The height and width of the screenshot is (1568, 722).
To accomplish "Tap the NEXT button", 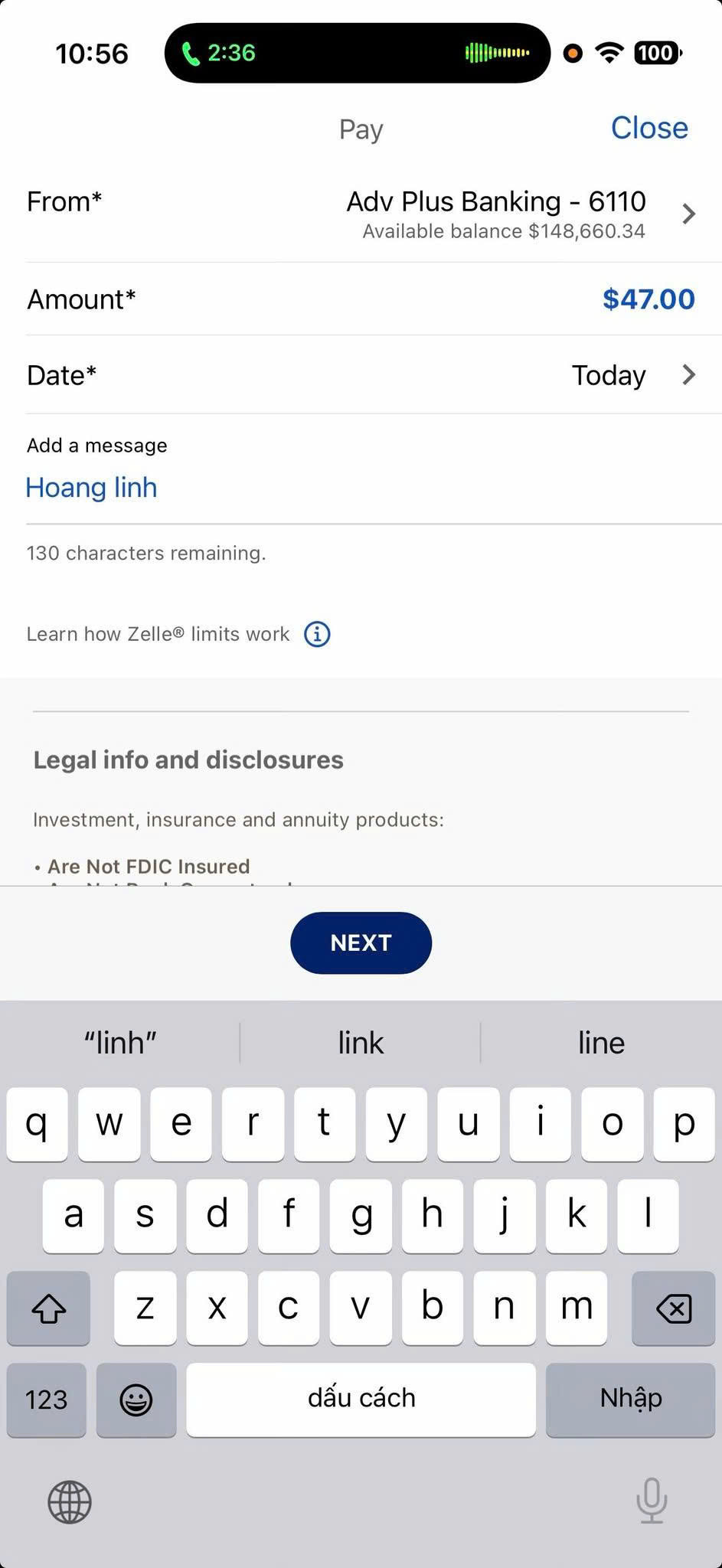I will (361, 942).
